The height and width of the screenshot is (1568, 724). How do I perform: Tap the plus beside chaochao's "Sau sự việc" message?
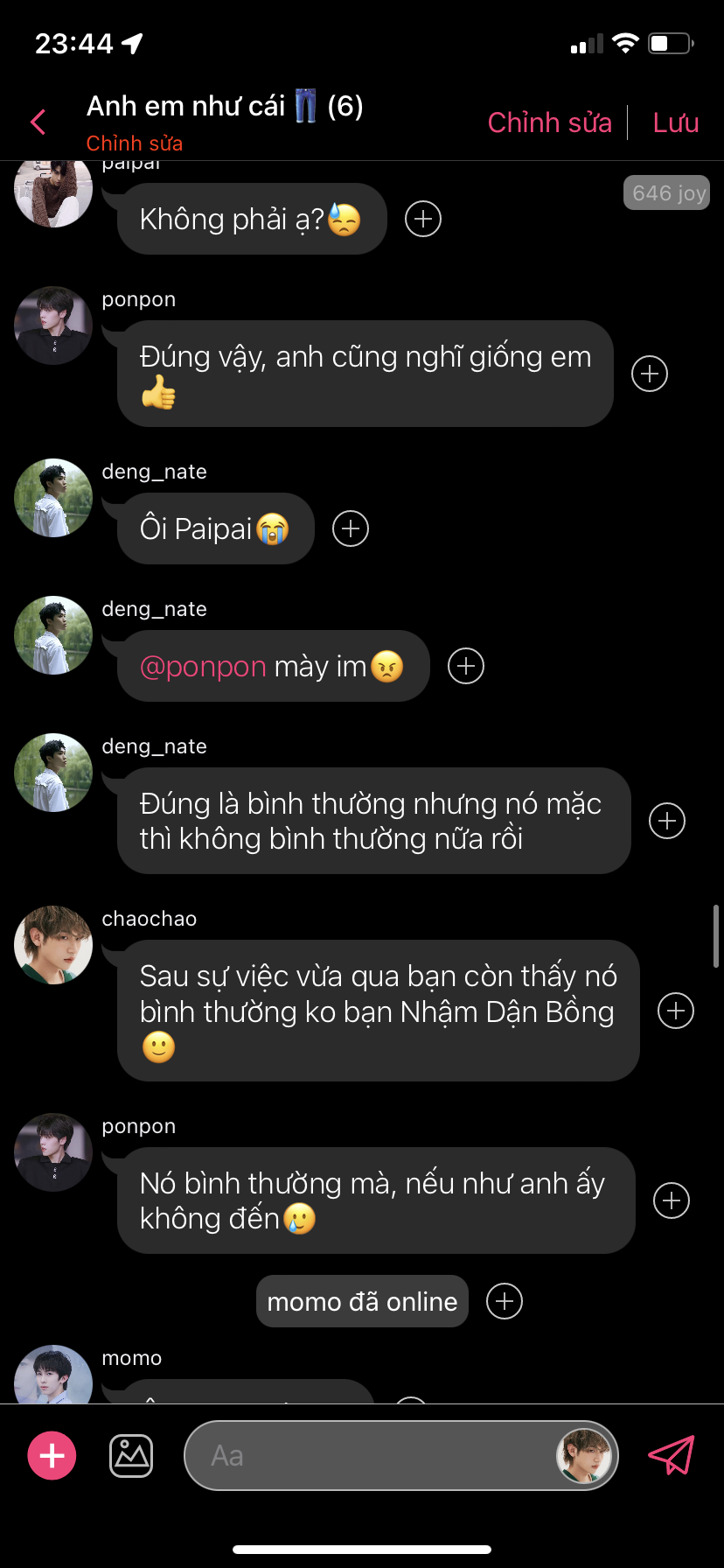click(676, 1011)
